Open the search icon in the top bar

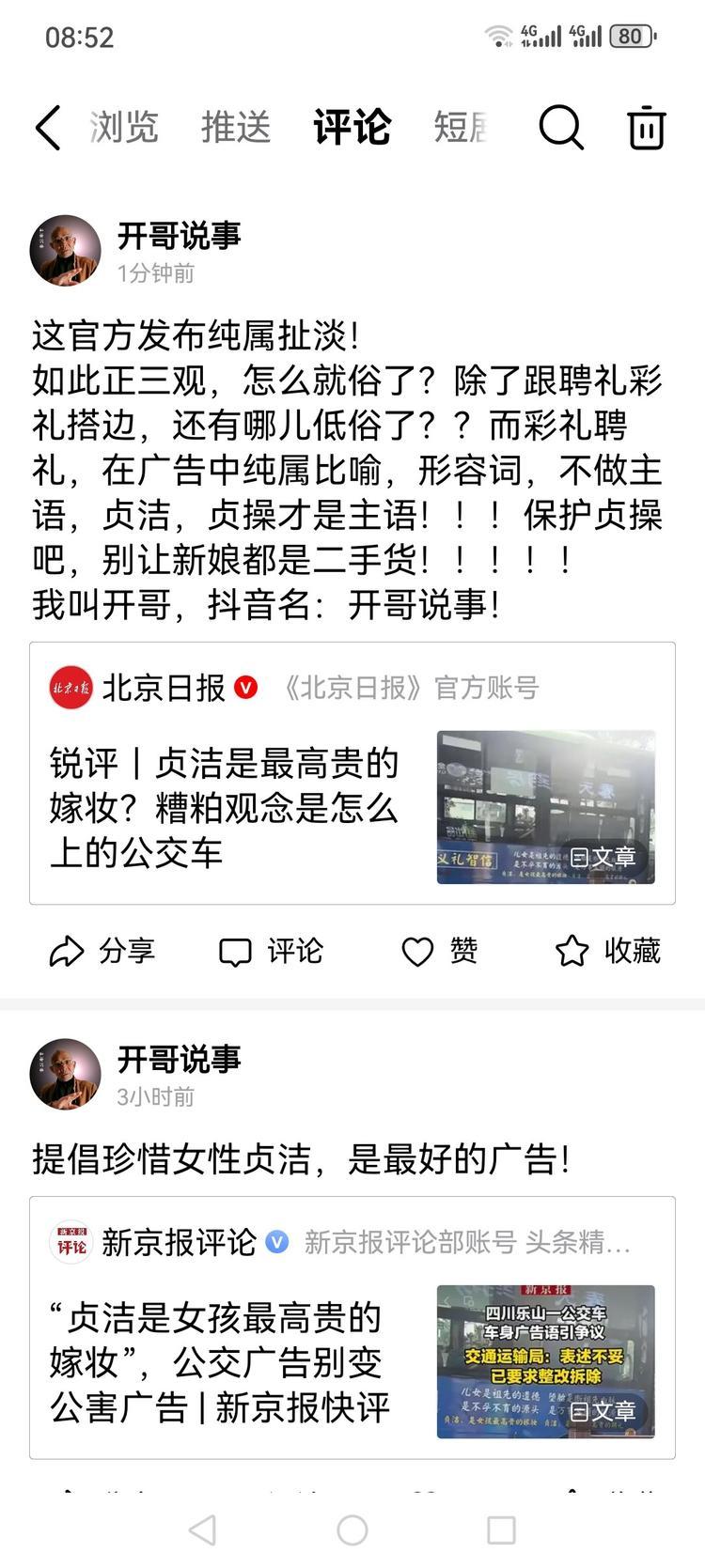[560, 128]
